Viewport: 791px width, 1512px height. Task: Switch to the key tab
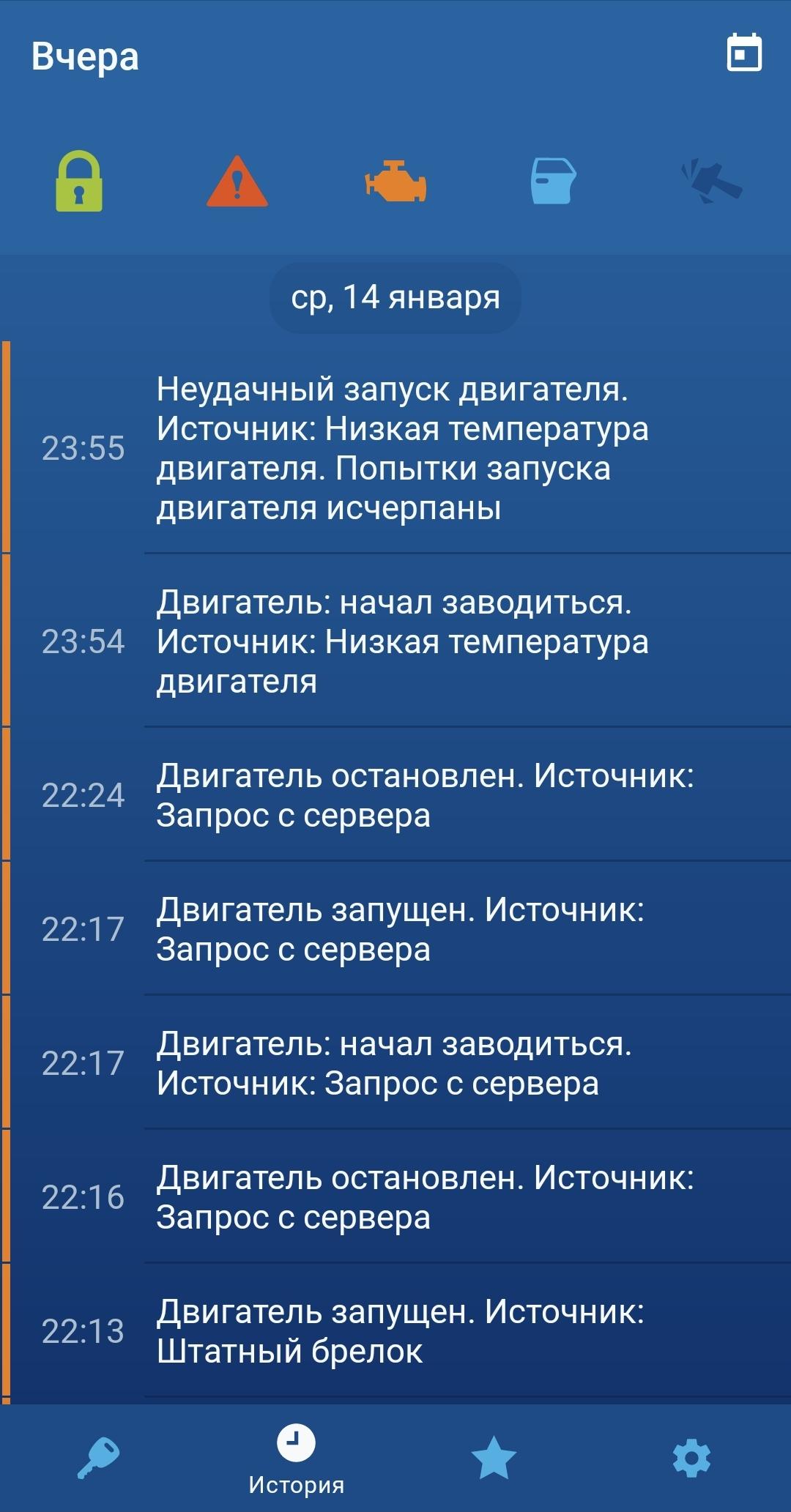(x=99, y=1458)
